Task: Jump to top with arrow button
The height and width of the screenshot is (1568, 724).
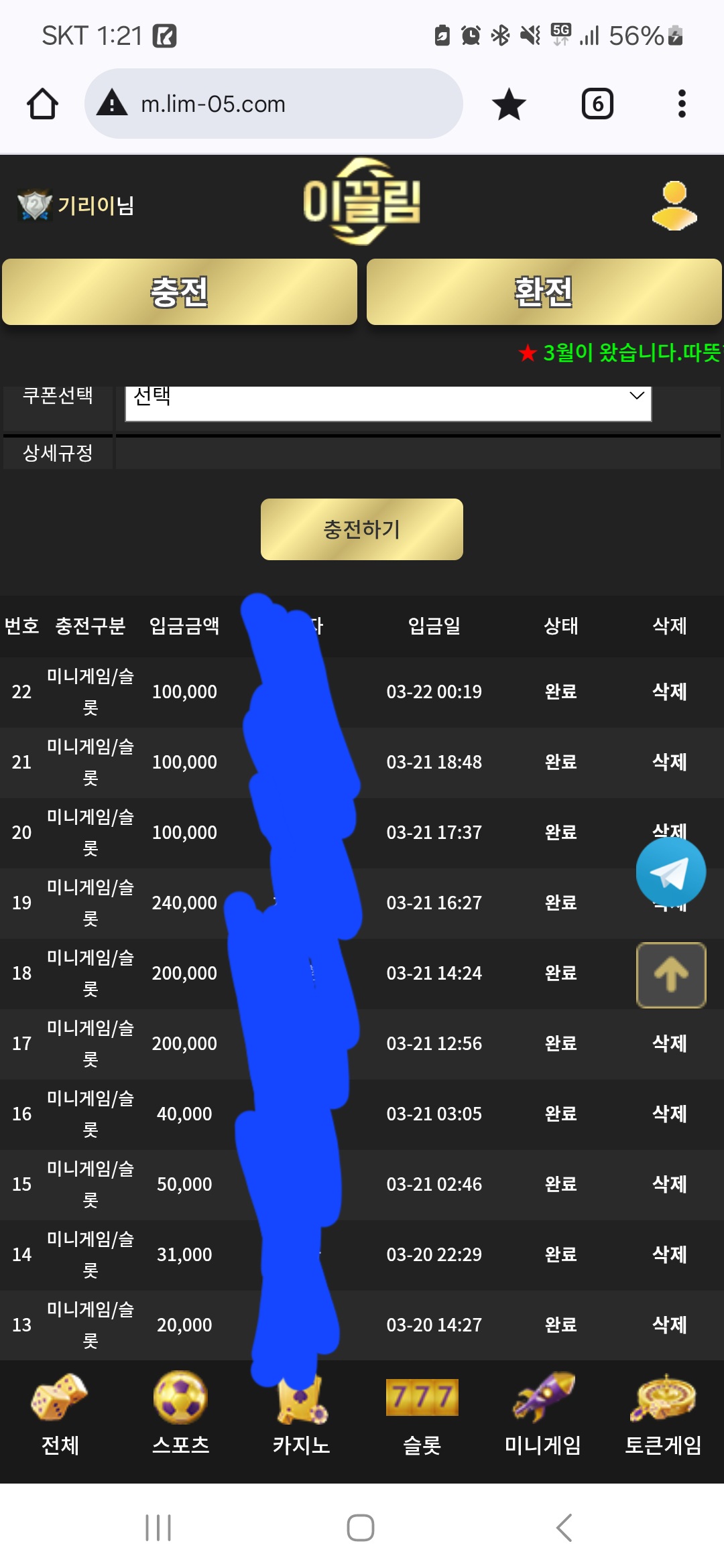Action: (x=670, y=975)
